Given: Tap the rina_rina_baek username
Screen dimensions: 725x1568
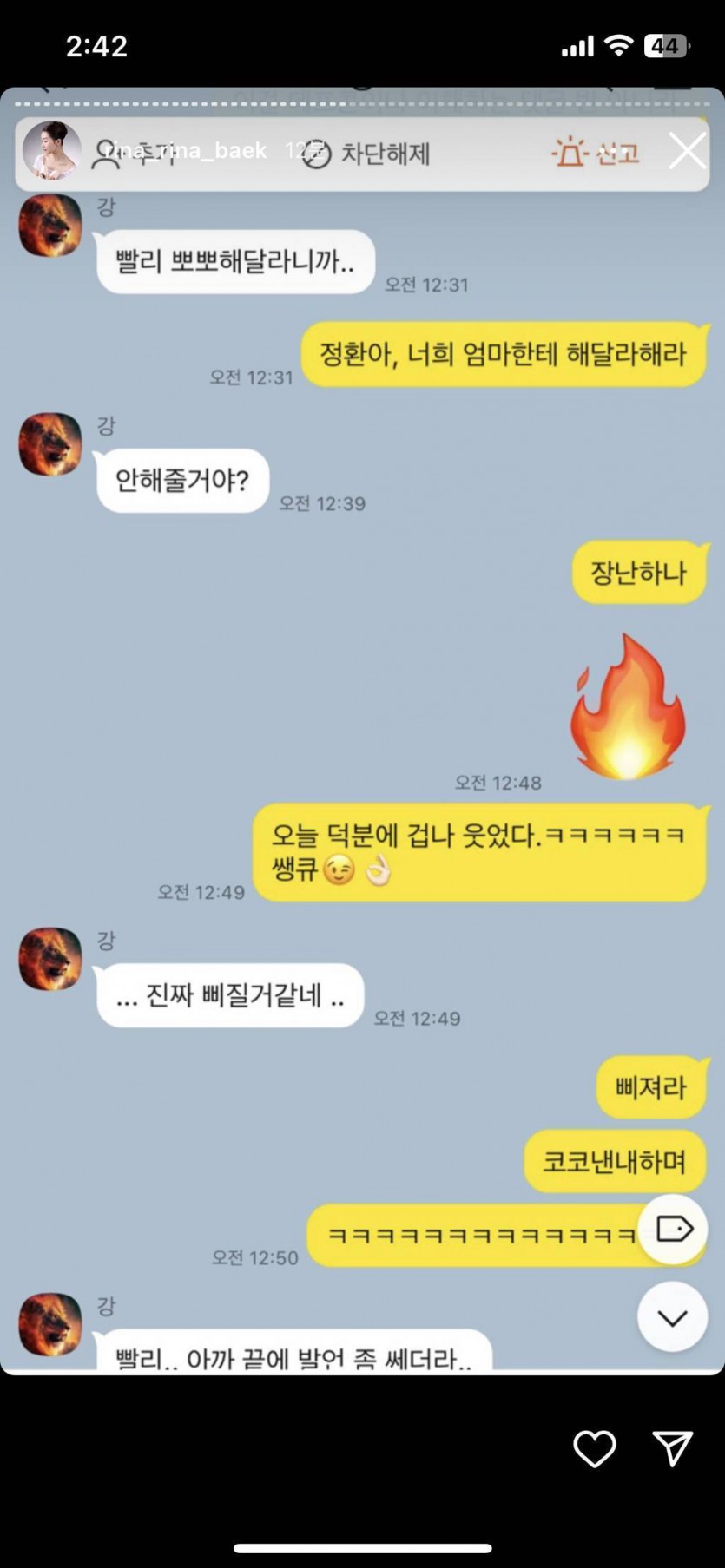Looking at the screenshot, I should tap(185, 151).
